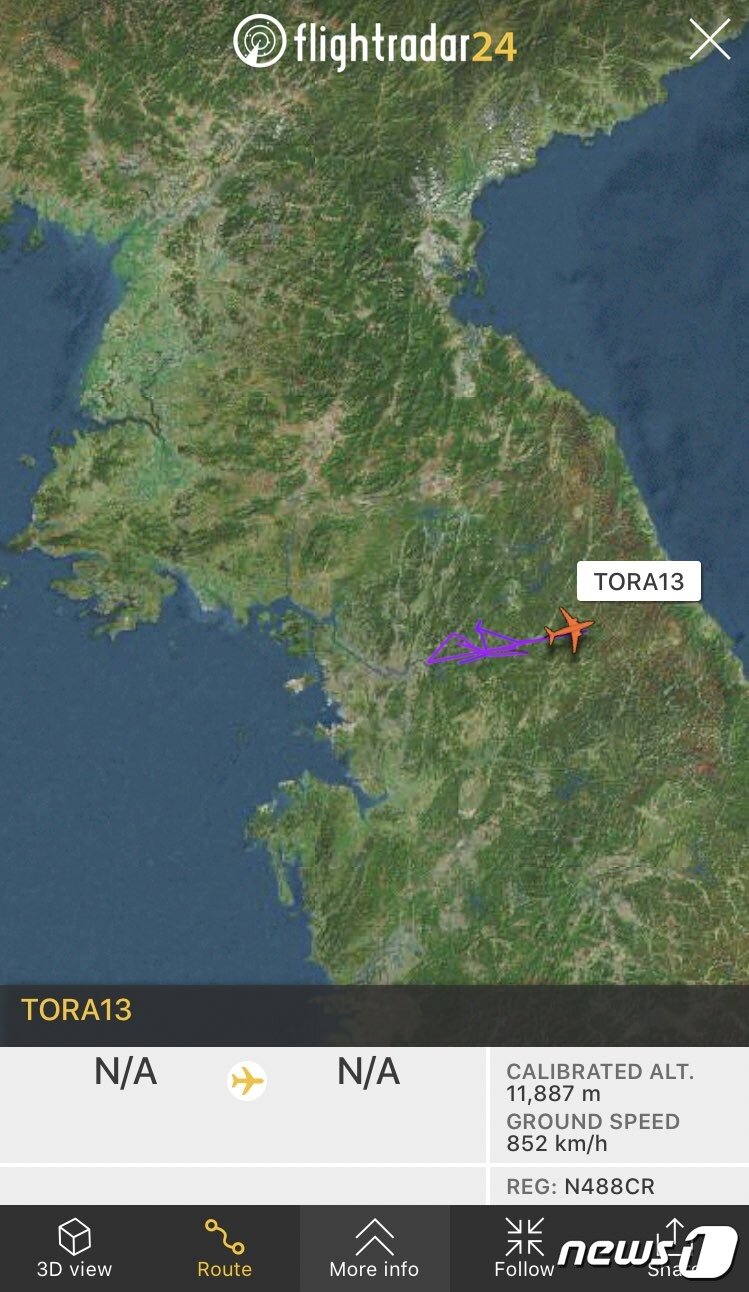Tap the TORA13 callsign label on map
Viewport: 749px width, 1292px height.
(639, 582)
